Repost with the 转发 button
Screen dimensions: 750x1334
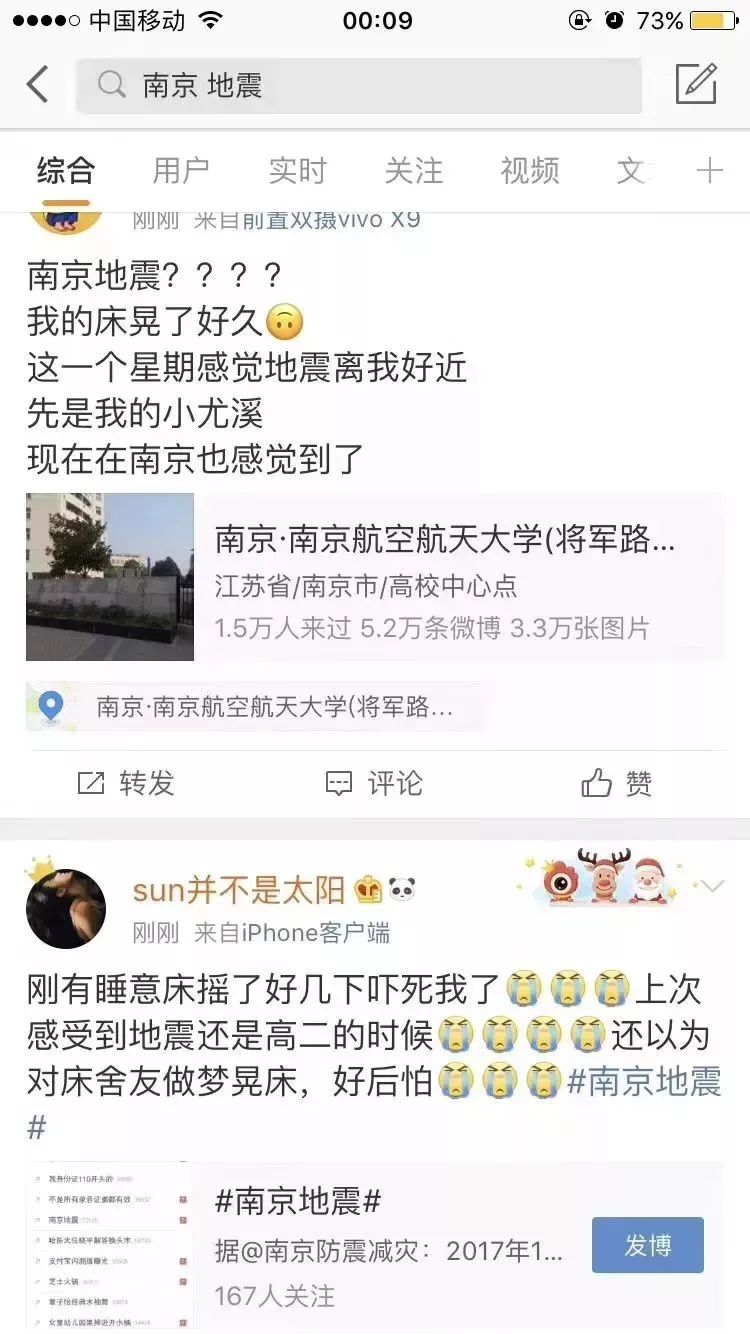click(x=126, y=783)
